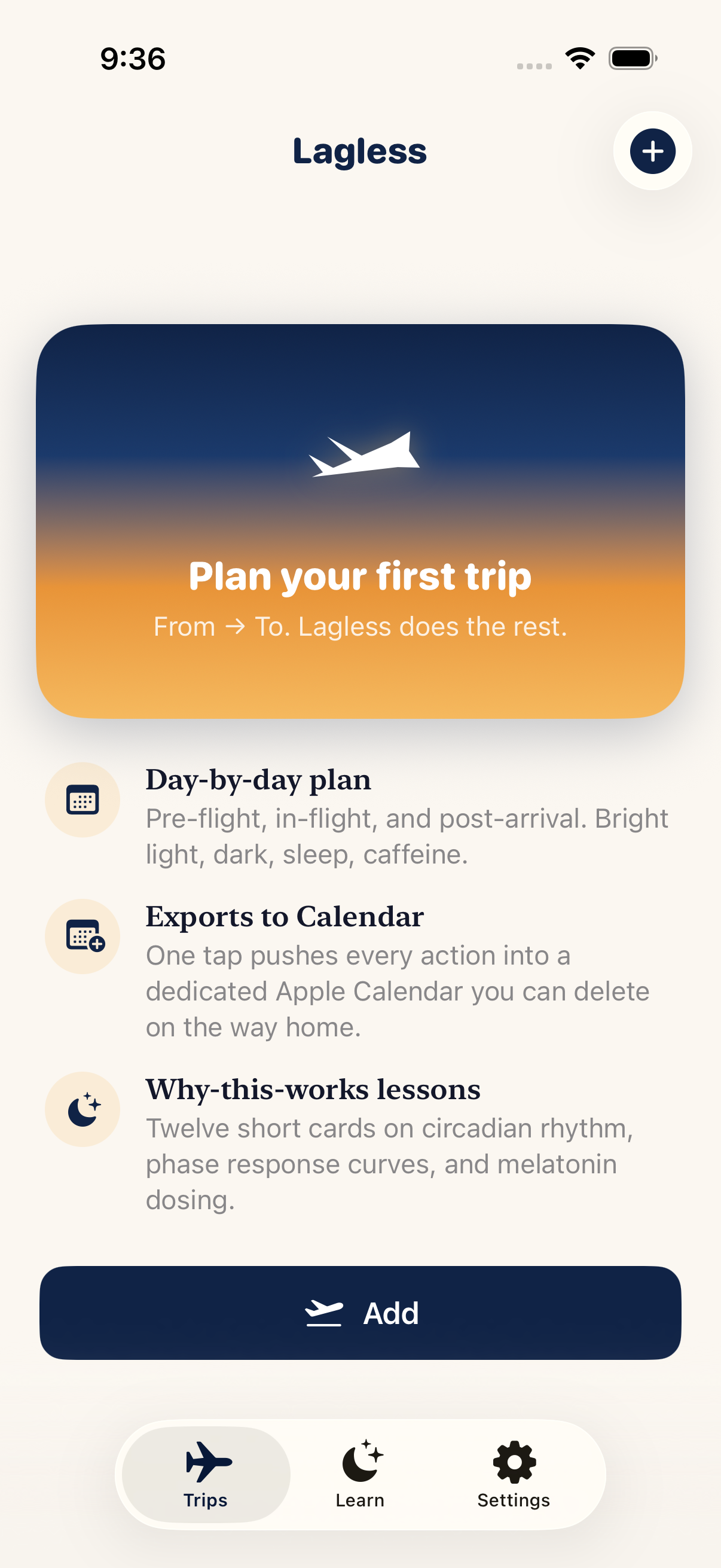Open the Plan your first trip card
This screenshot has width=721, height=1568.
pos(360,521)
